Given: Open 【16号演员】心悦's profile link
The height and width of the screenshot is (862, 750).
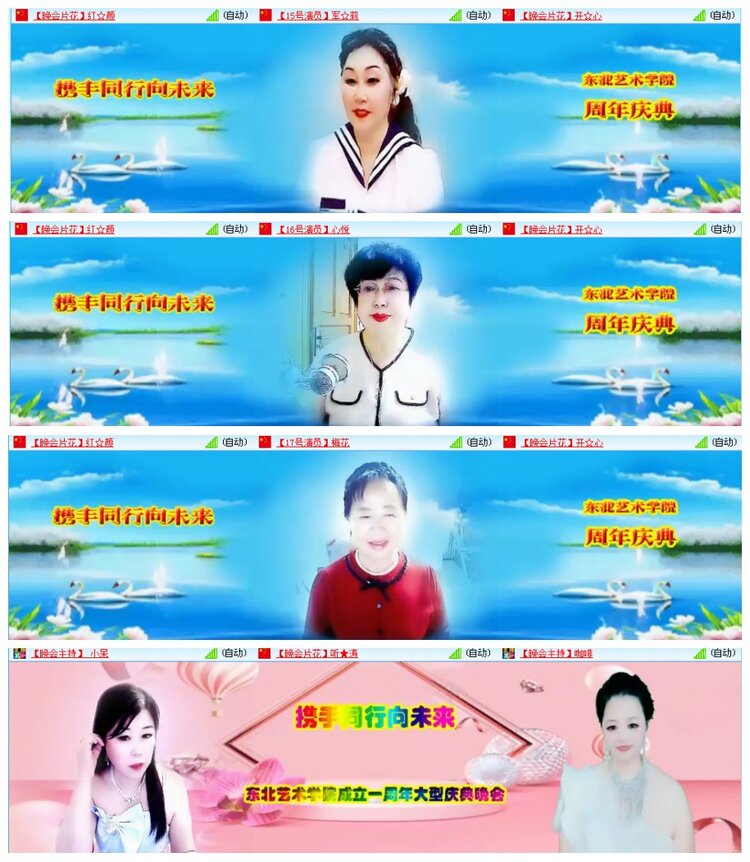Looking at the screenshot, I should 315,227.
